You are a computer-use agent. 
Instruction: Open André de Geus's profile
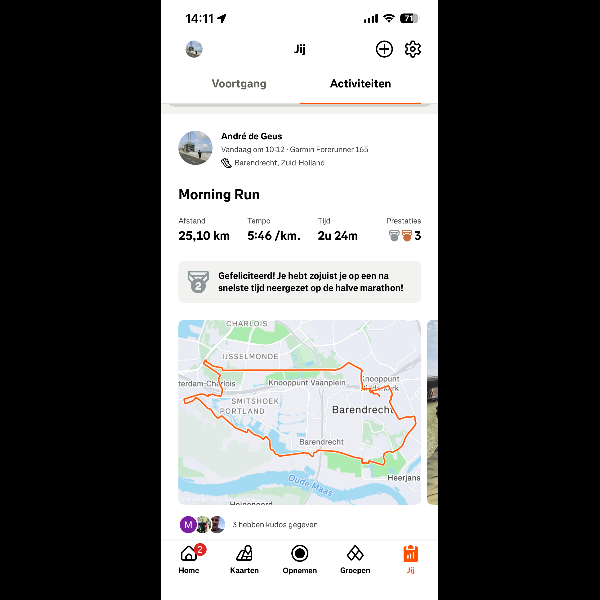(x=249, y=136)
